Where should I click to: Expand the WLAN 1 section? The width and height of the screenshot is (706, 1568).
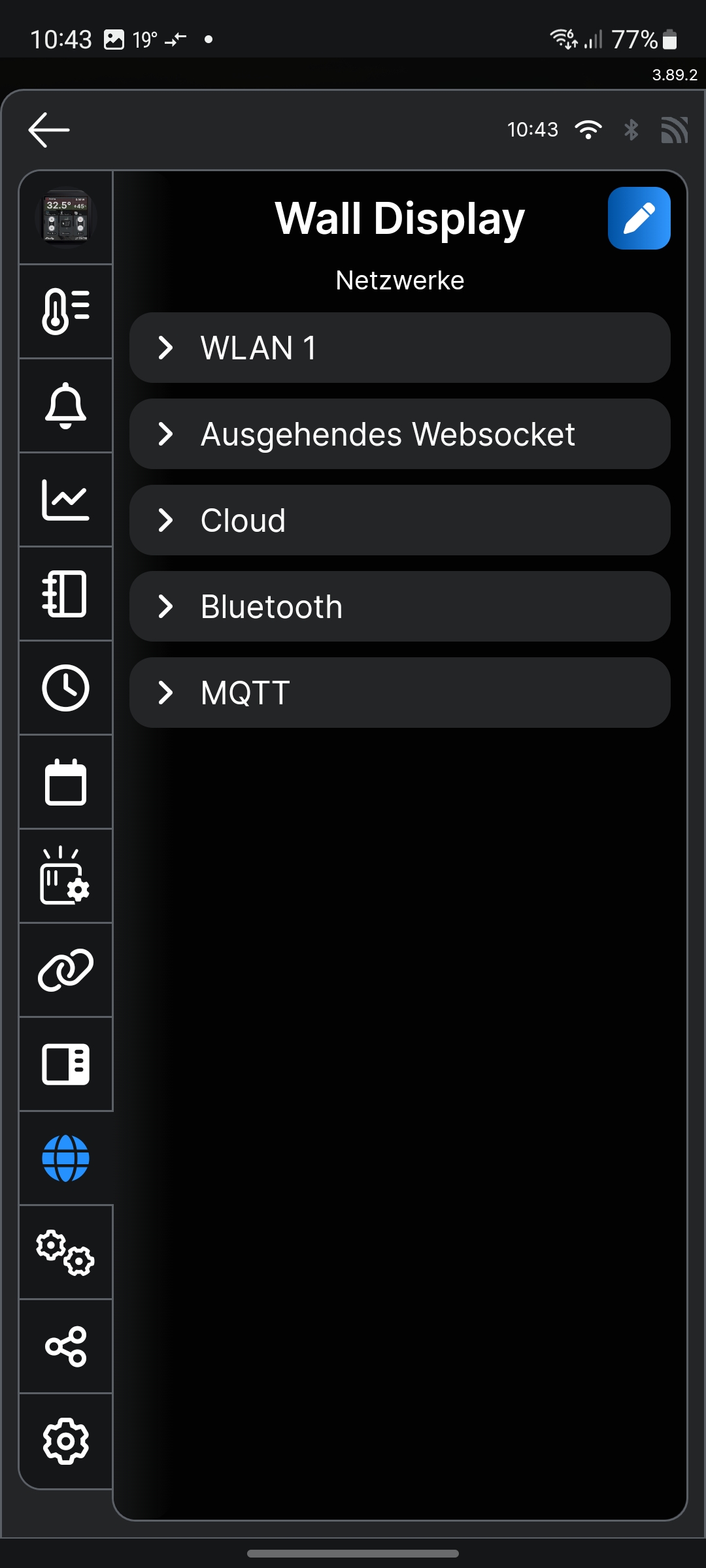pos(399,348)
